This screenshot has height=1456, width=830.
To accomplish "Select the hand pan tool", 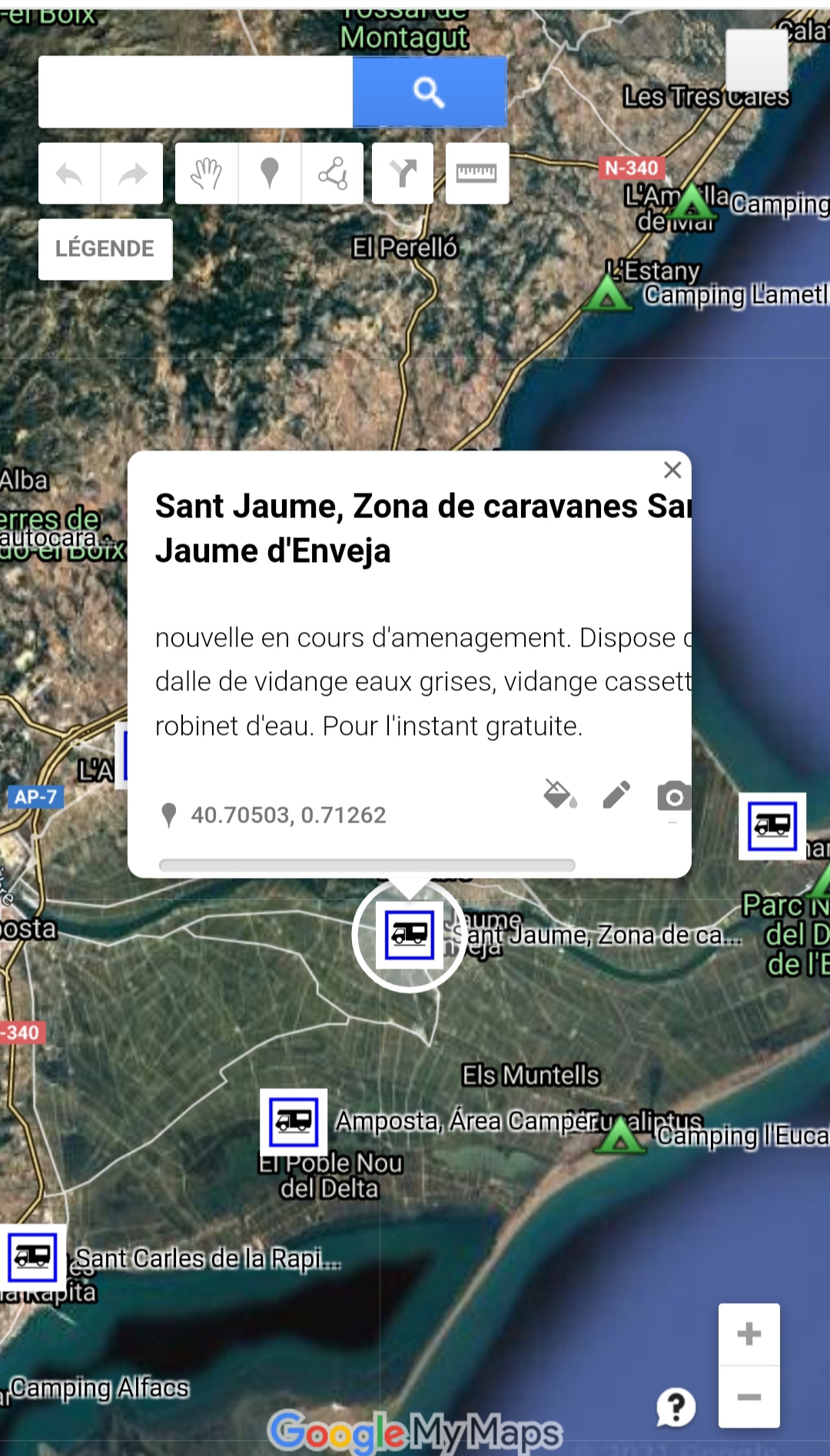I will point(206,174).
